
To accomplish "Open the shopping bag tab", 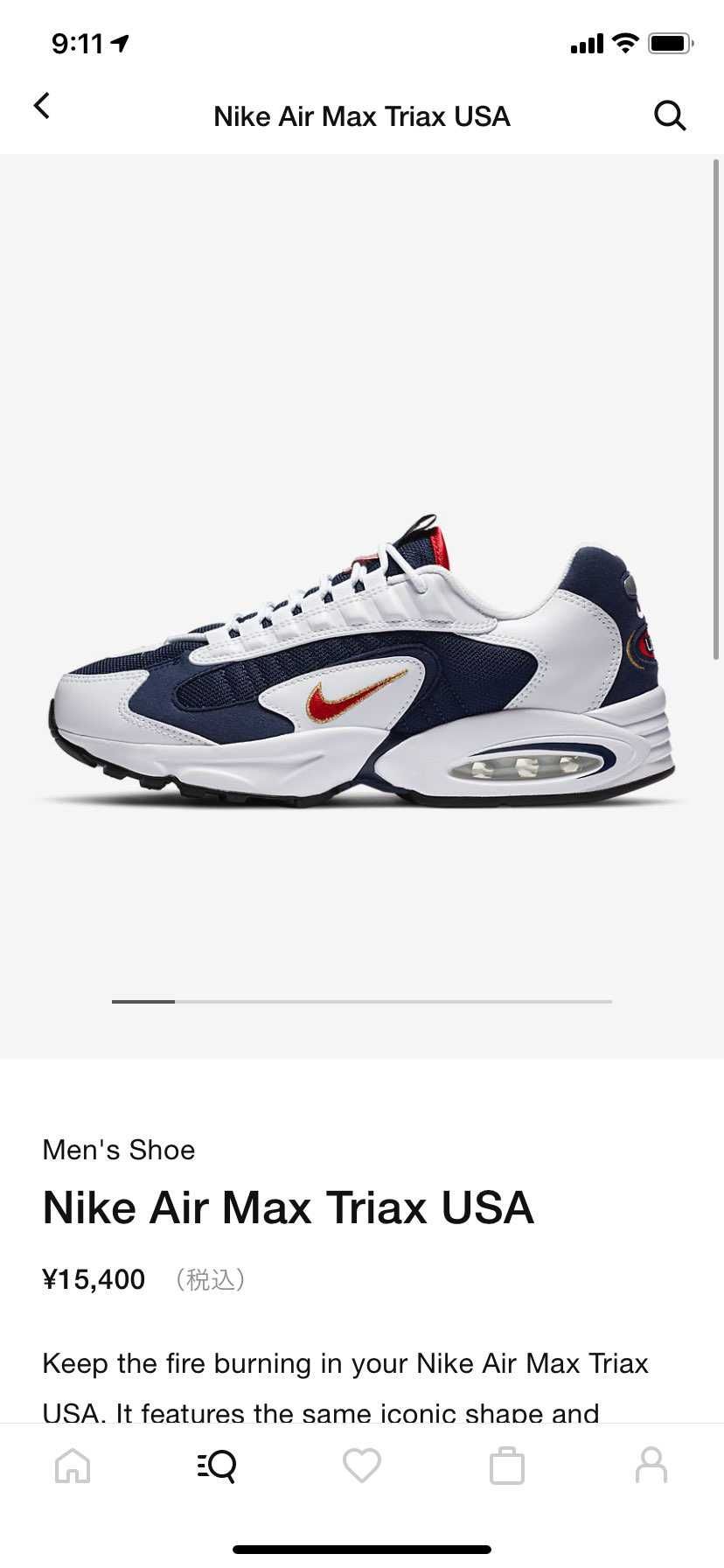I will coord(507,1465).
